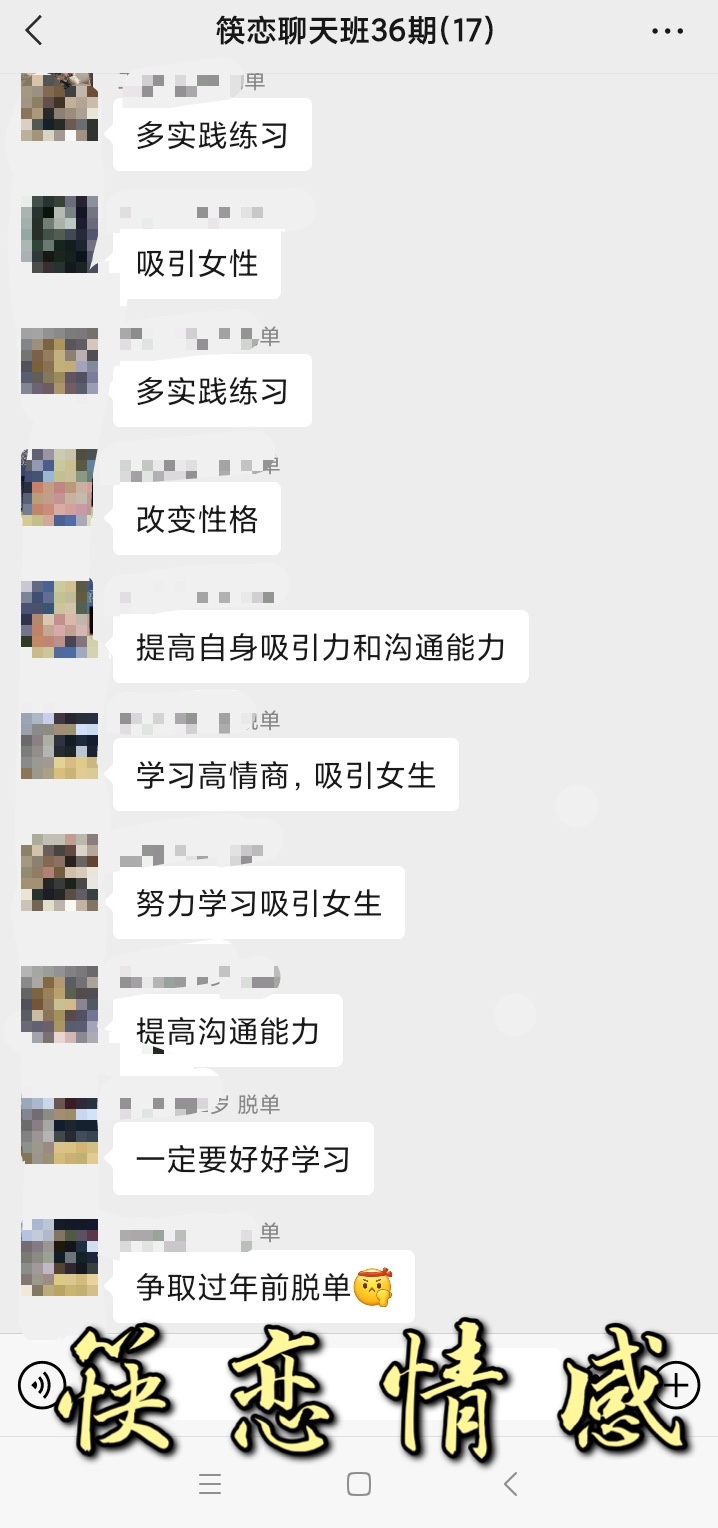Switch to voice message input
718x1528 pixels.
(x=41, y=1385)
